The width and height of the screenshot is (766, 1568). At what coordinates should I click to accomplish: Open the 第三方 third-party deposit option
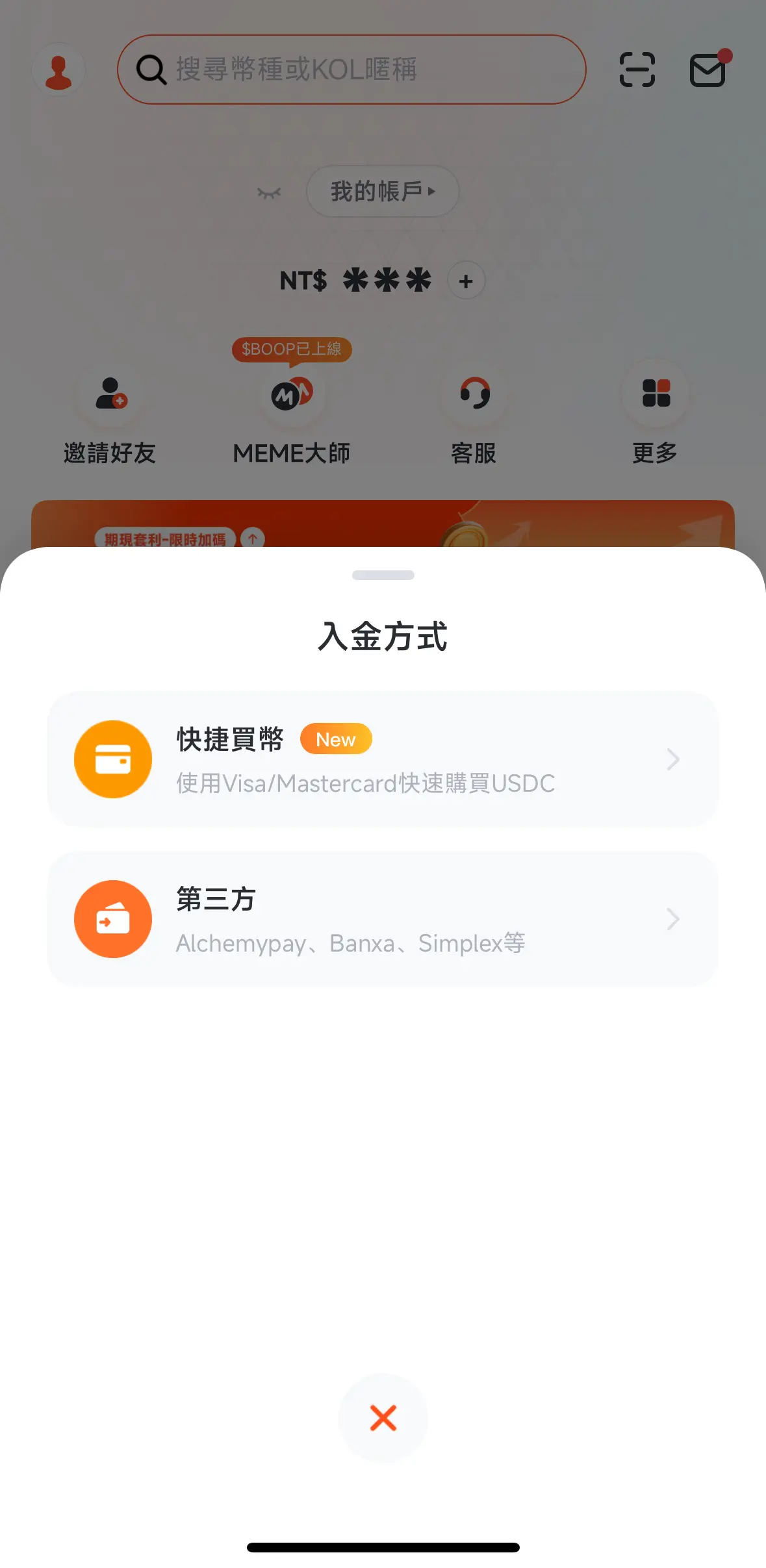point(382,918)
